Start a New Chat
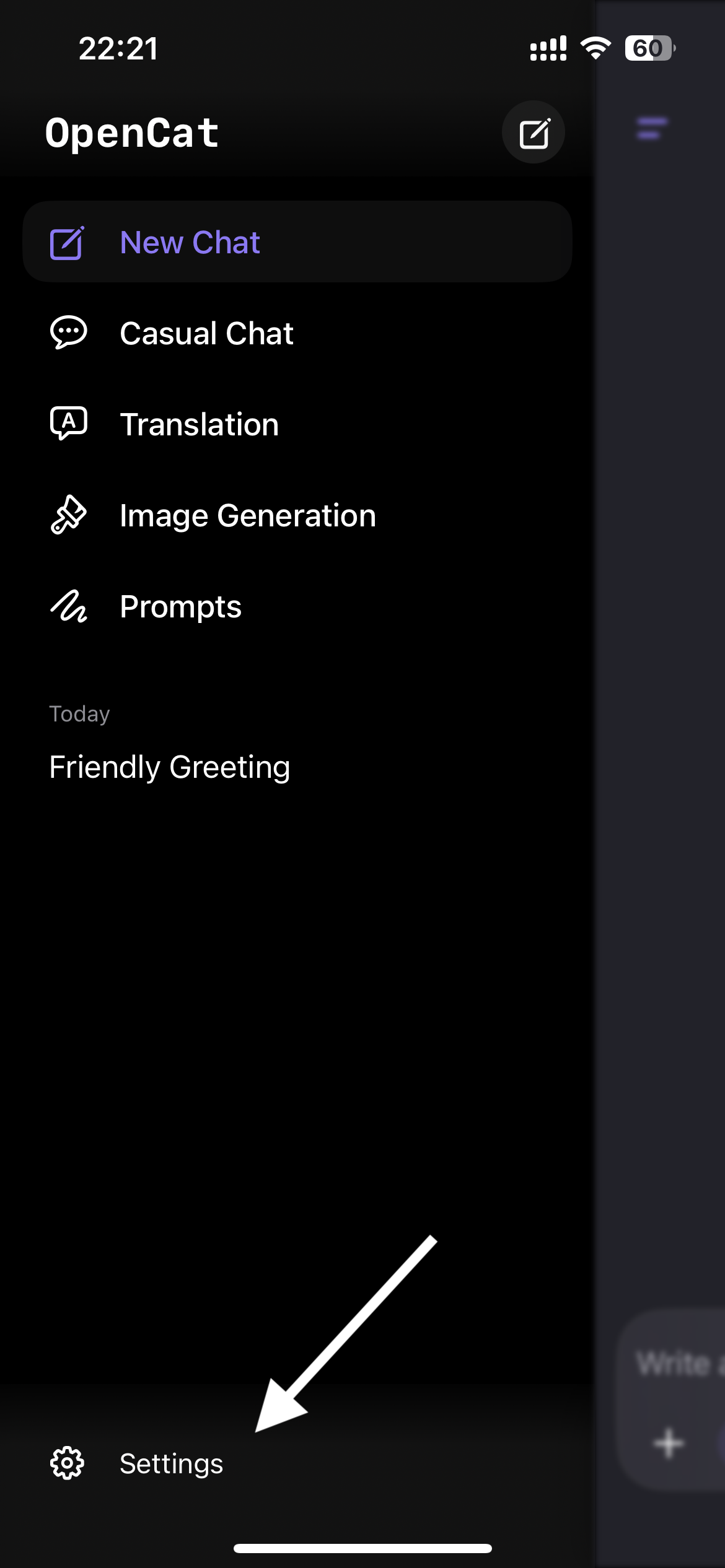 coord(190,242)
